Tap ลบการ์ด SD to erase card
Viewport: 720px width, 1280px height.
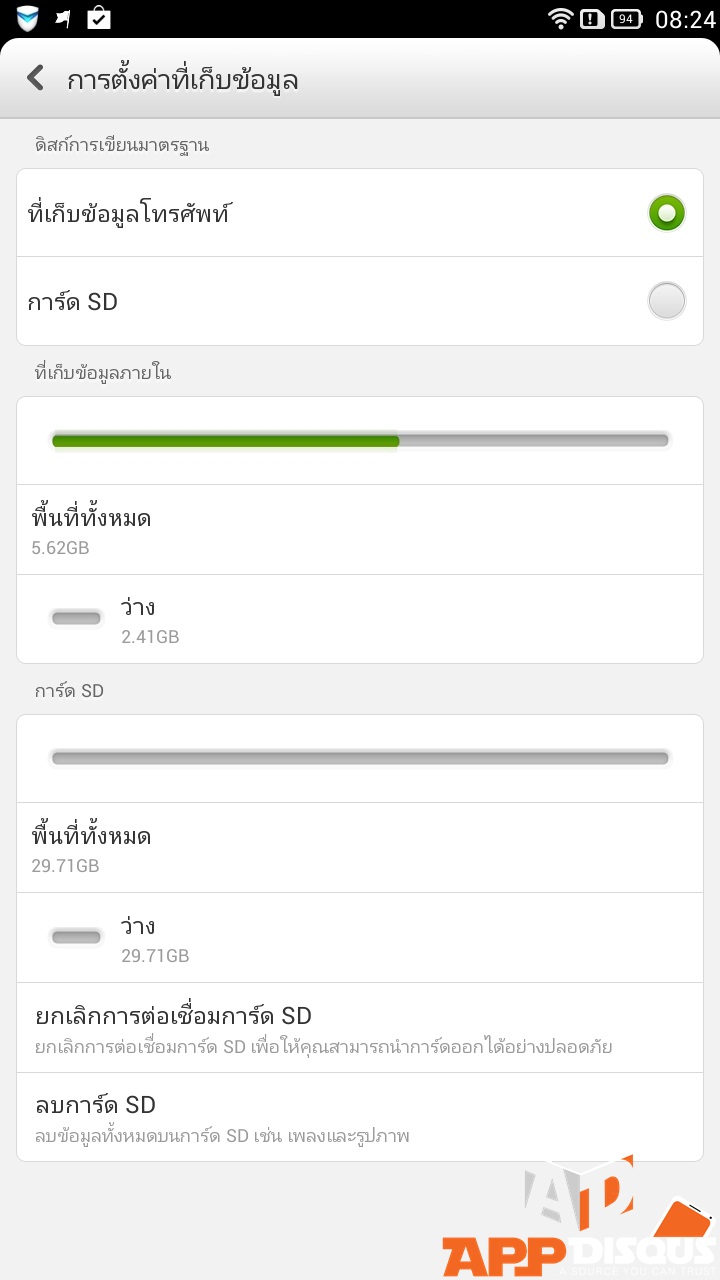(x=360, y=1118)
